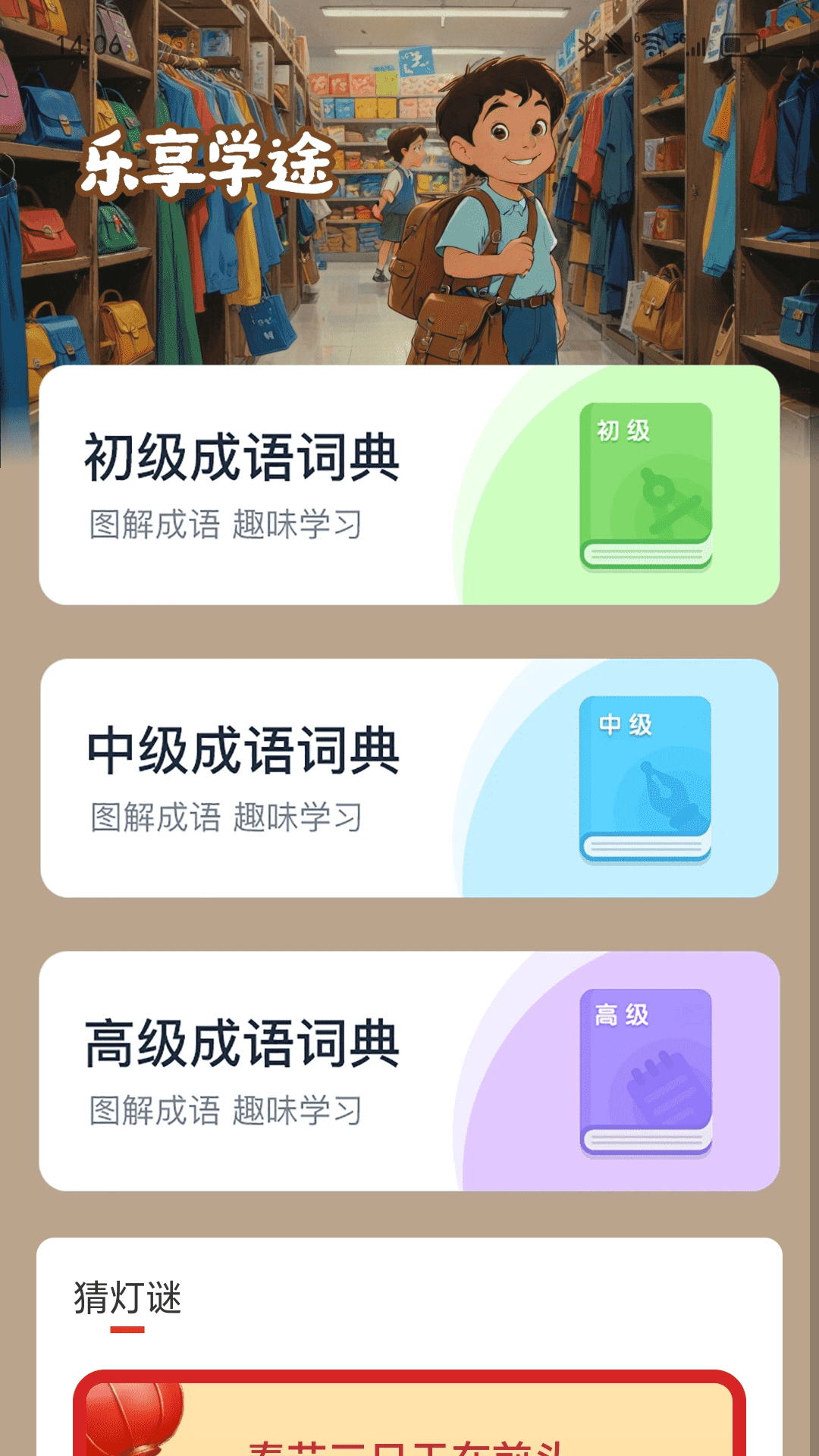Open the red lantern riddle card

[409, 1417]
